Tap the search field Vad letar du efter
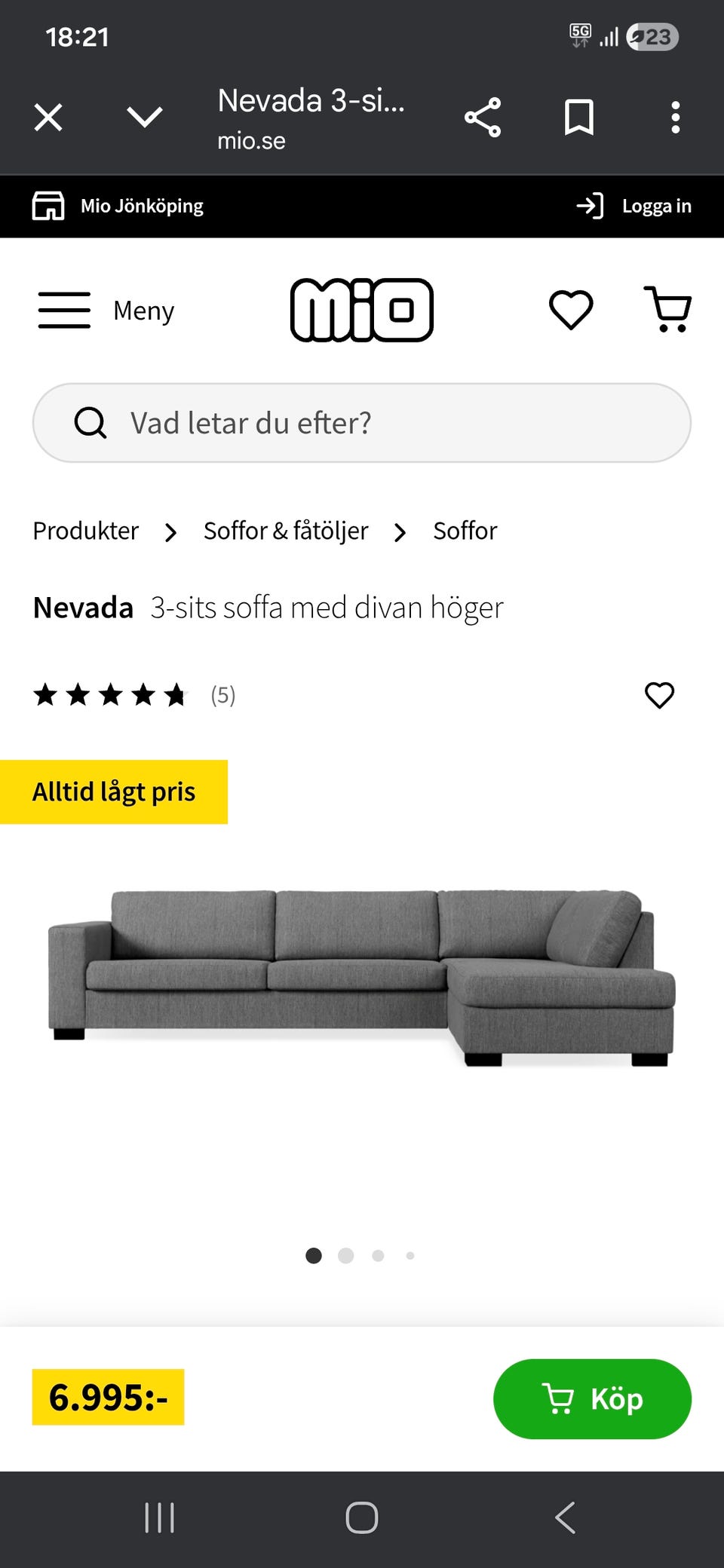Screen dimensions: 724x1568 point(362,422)
